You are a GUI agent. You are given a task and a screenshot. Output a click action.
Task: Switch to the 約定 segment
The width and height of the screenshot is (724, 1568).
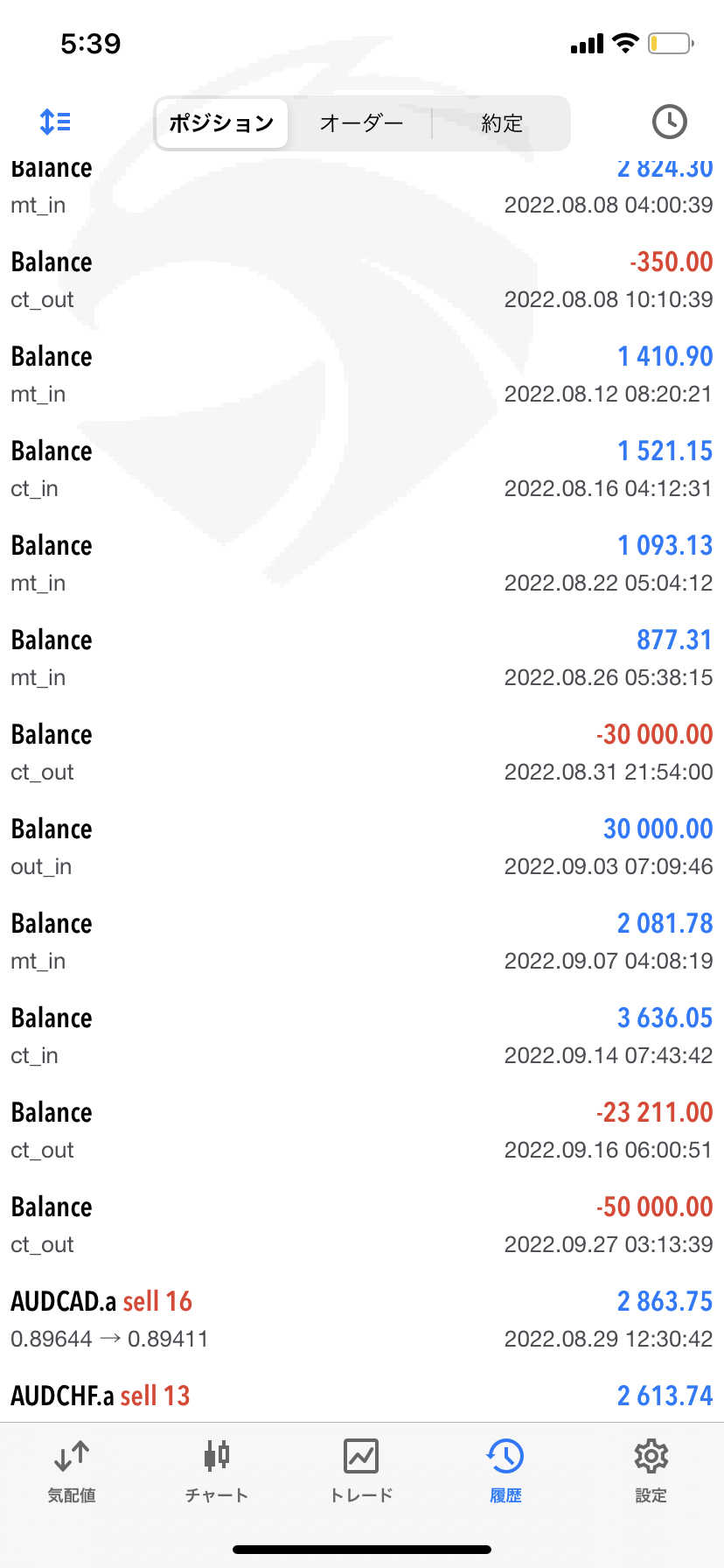pos(501,123)
